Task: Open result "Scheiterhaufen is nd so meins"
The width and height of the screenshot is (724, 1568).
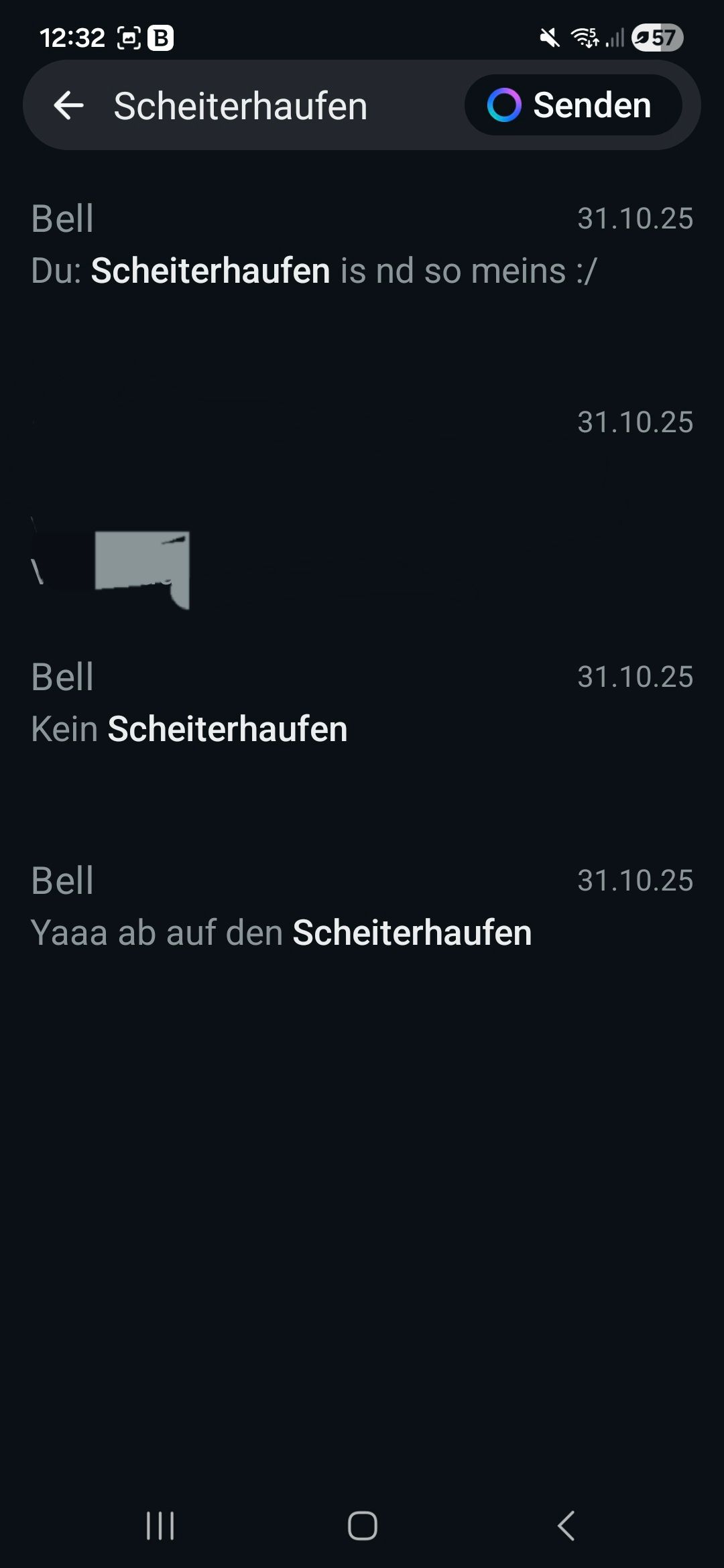Action: 362,245
